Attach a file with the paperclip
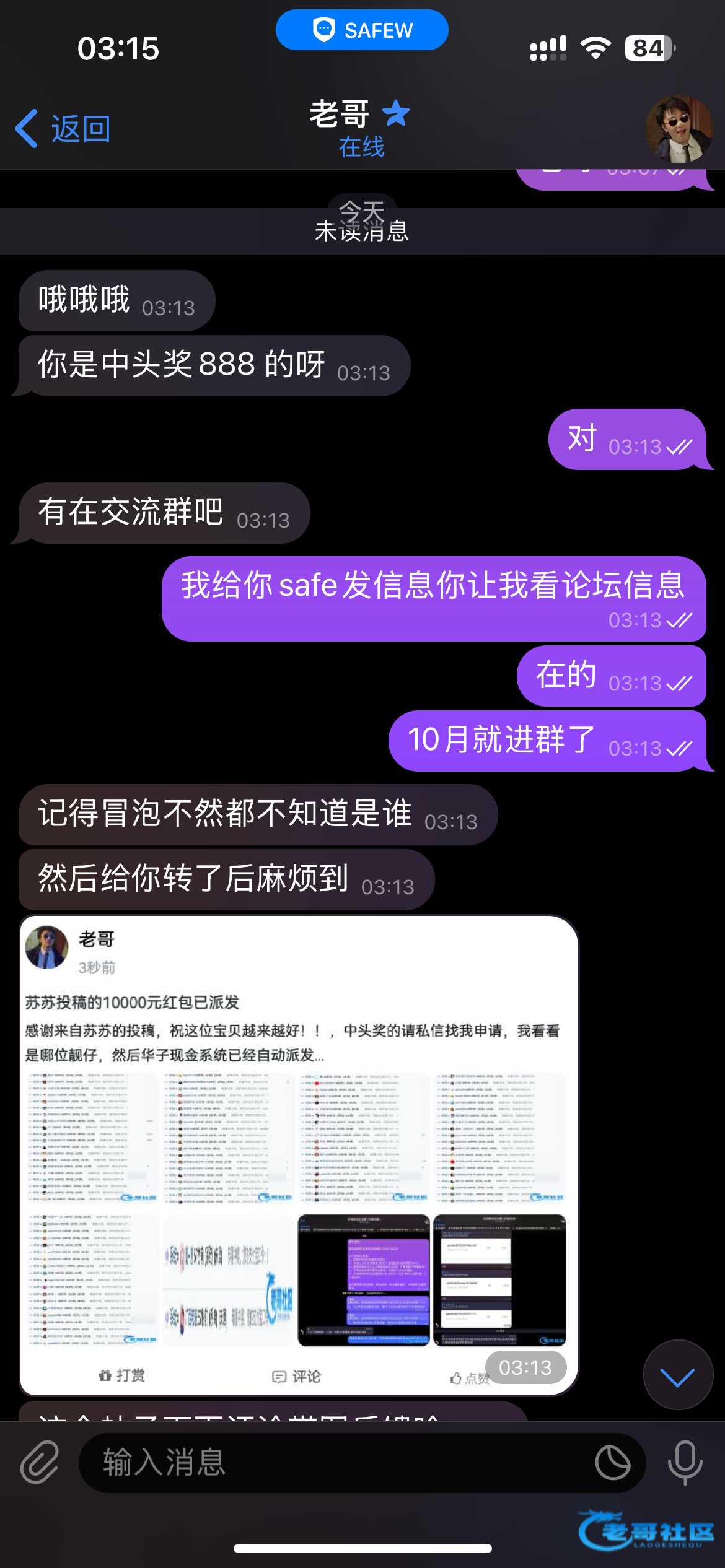The height and width of the screenshot is (1568, 725). [x=40, y=1463]
